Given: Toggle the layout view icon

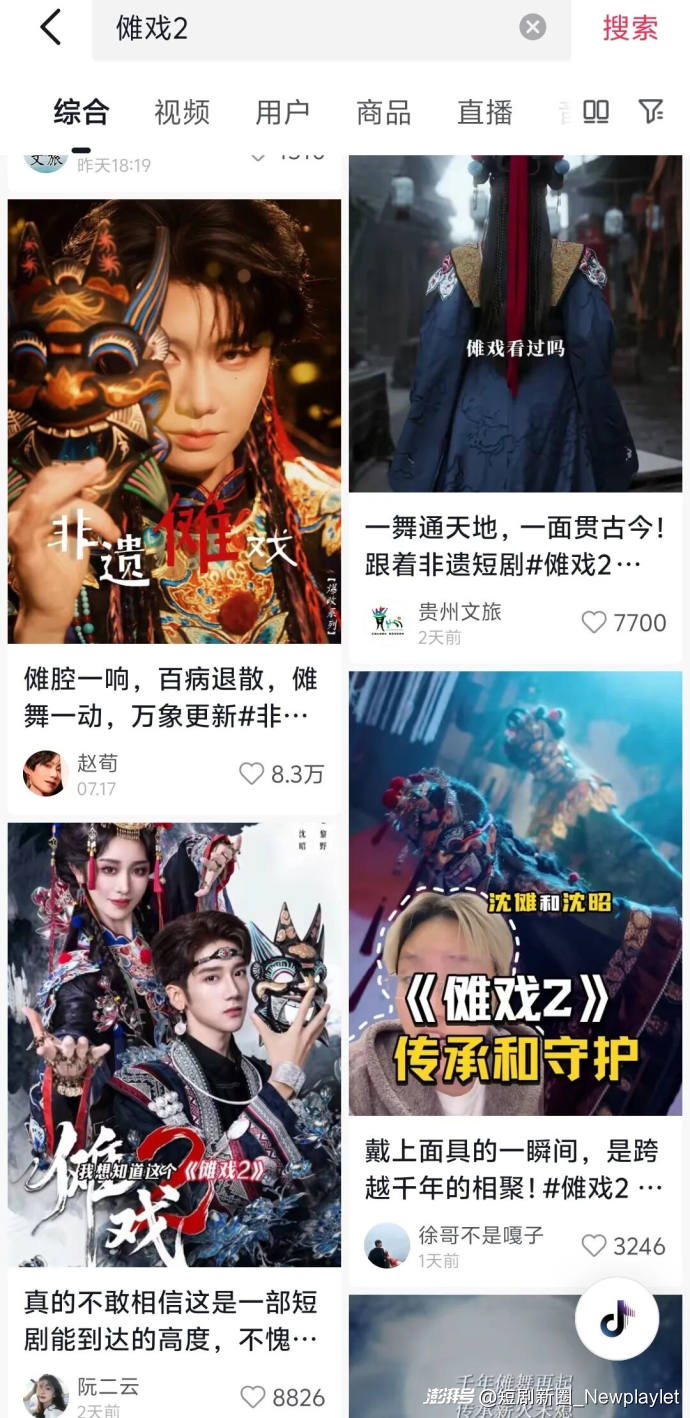Looking at the screenshot, I should click(596, 112).
